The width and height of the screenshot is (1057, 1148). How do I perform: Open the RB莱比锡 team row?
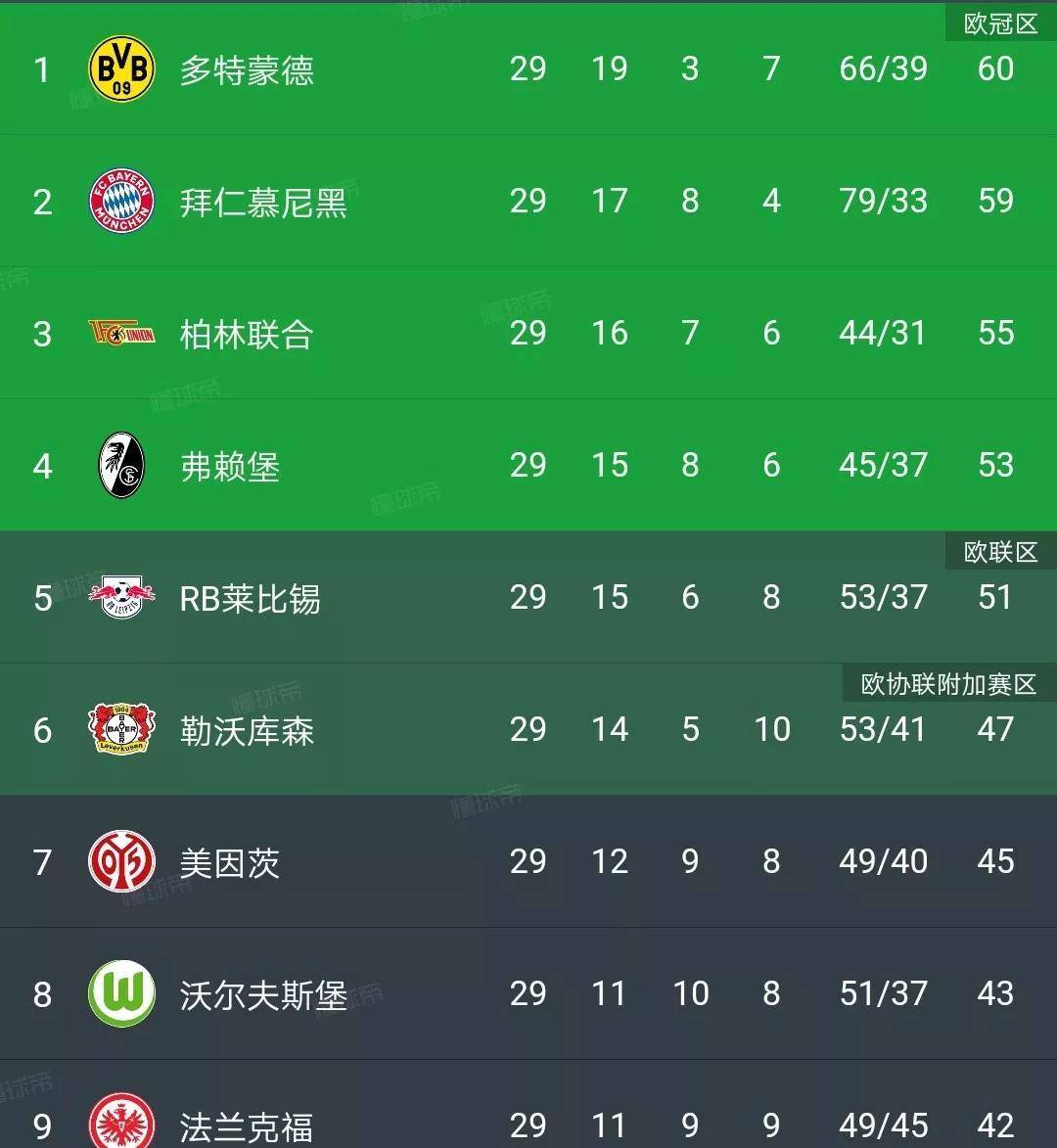(250, 598)
